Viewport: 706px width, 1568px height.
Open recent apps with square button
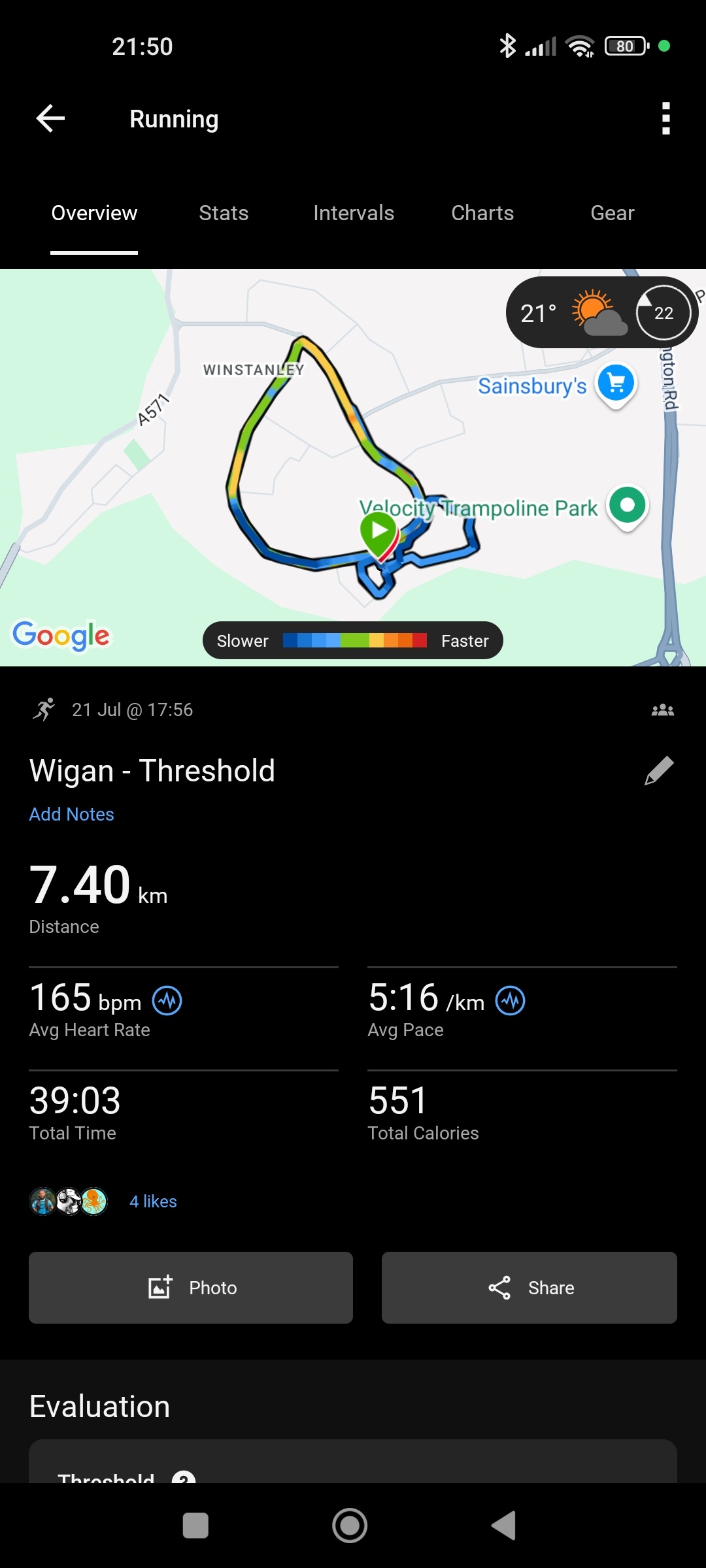click(195, 1526)
